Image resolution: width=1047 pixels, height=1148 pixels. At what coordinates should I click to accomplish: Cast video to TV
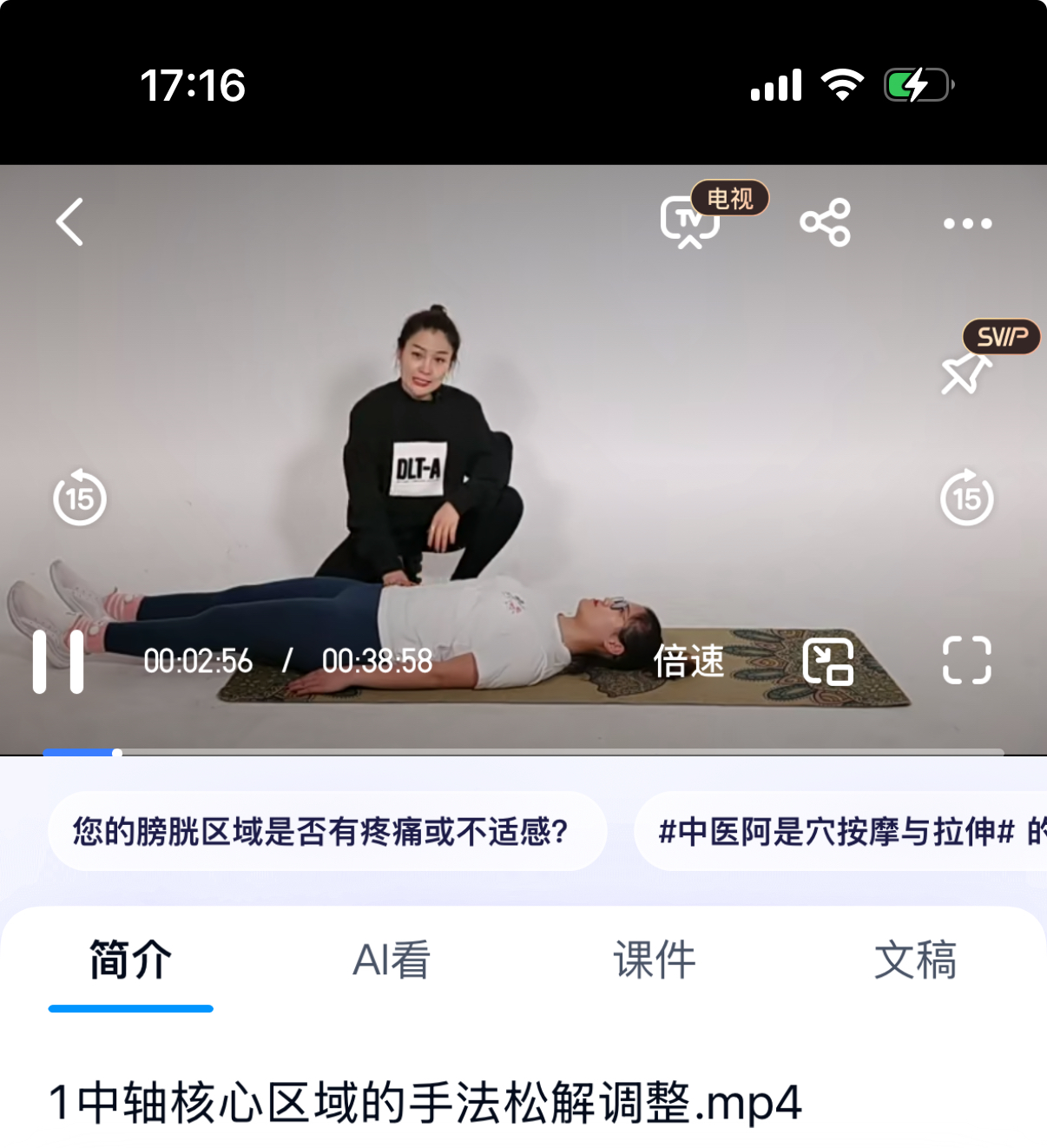click(690, 222)
